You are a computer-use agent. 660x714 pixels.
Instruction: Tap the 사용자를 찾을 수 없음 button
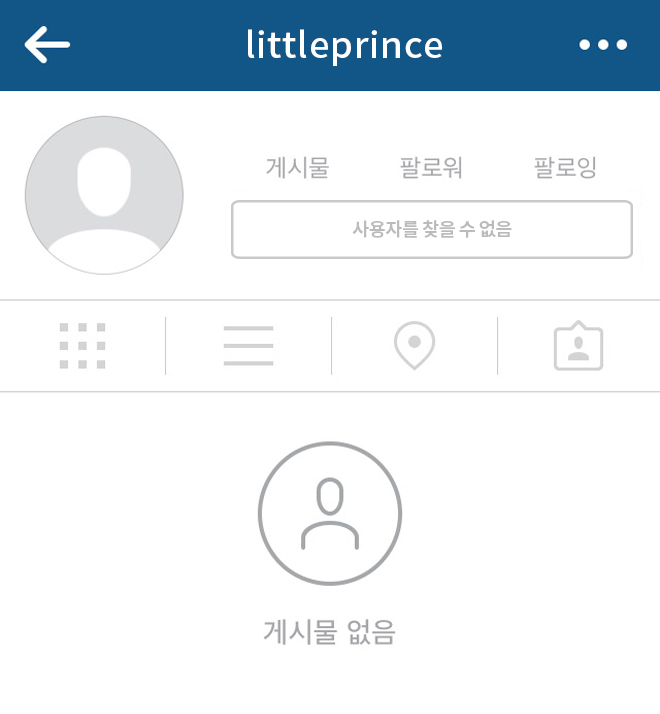click(432, 230)
